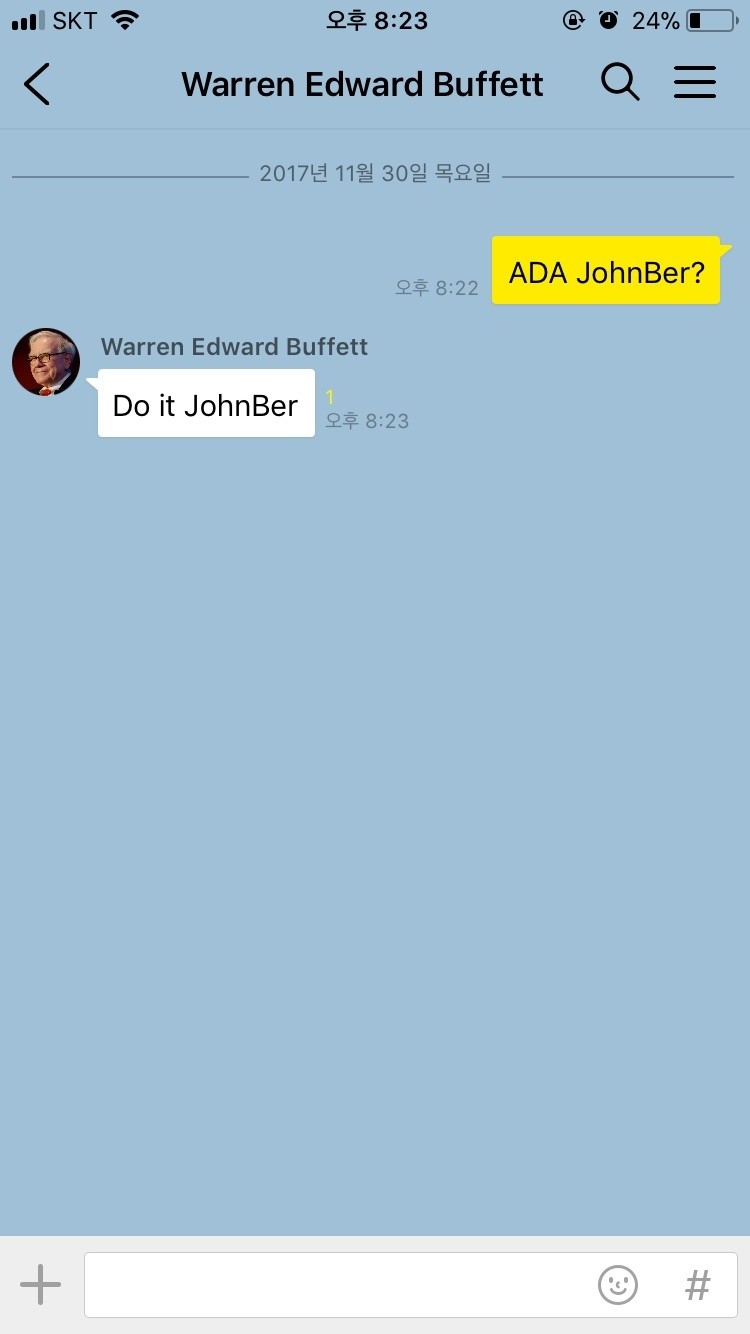The height and width of the screenshot is (1334, 750).
Task: Search within this conversation
Action: pos(620,83)
